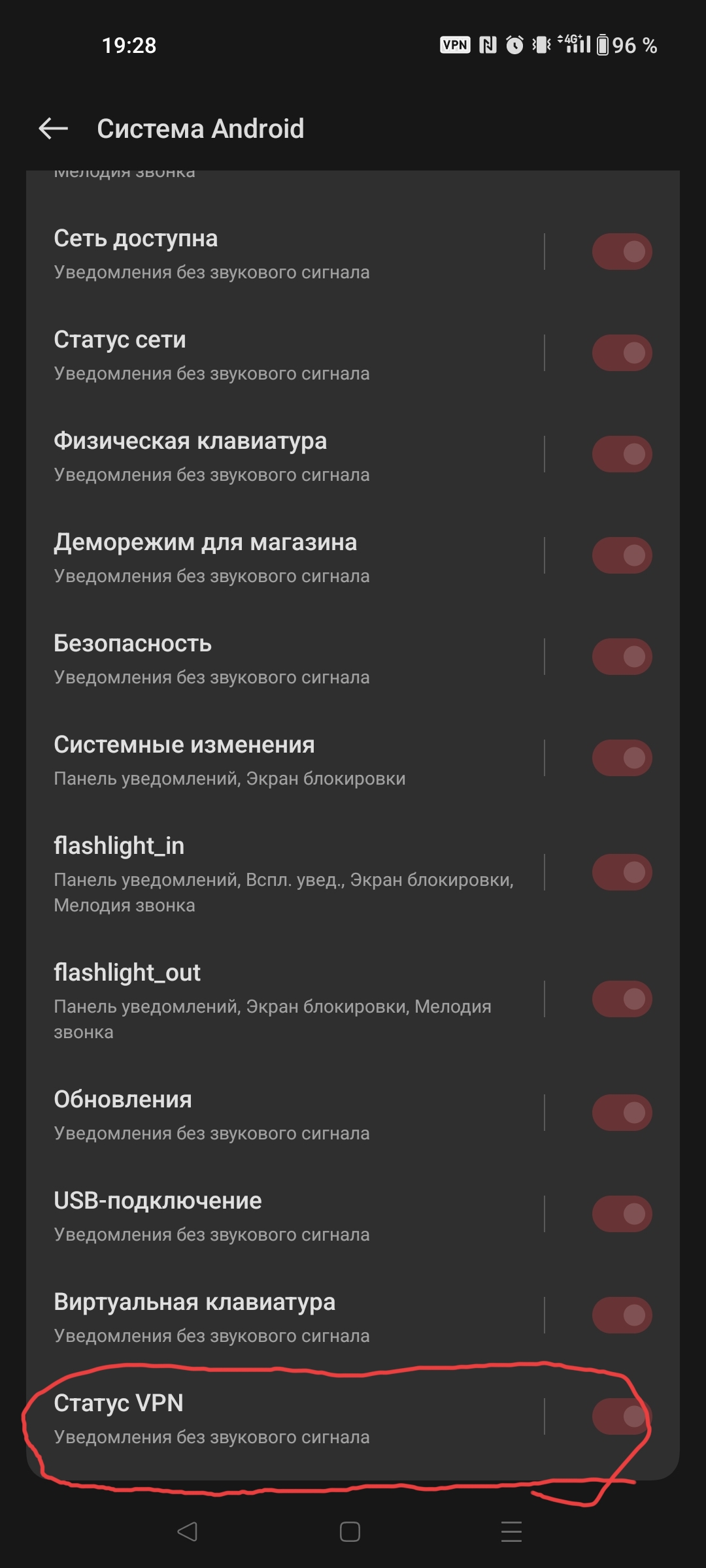This screenshot has width=706, height=1568.
Task: Go back from Система Android
Action: tap(54, 129)
